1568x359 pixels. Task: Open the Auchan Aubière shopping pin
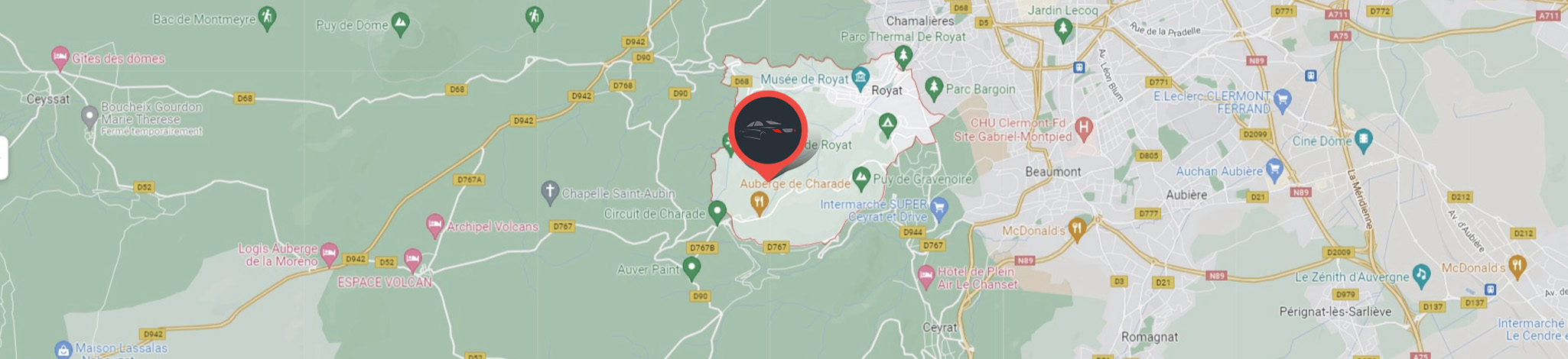point(1274,170)
